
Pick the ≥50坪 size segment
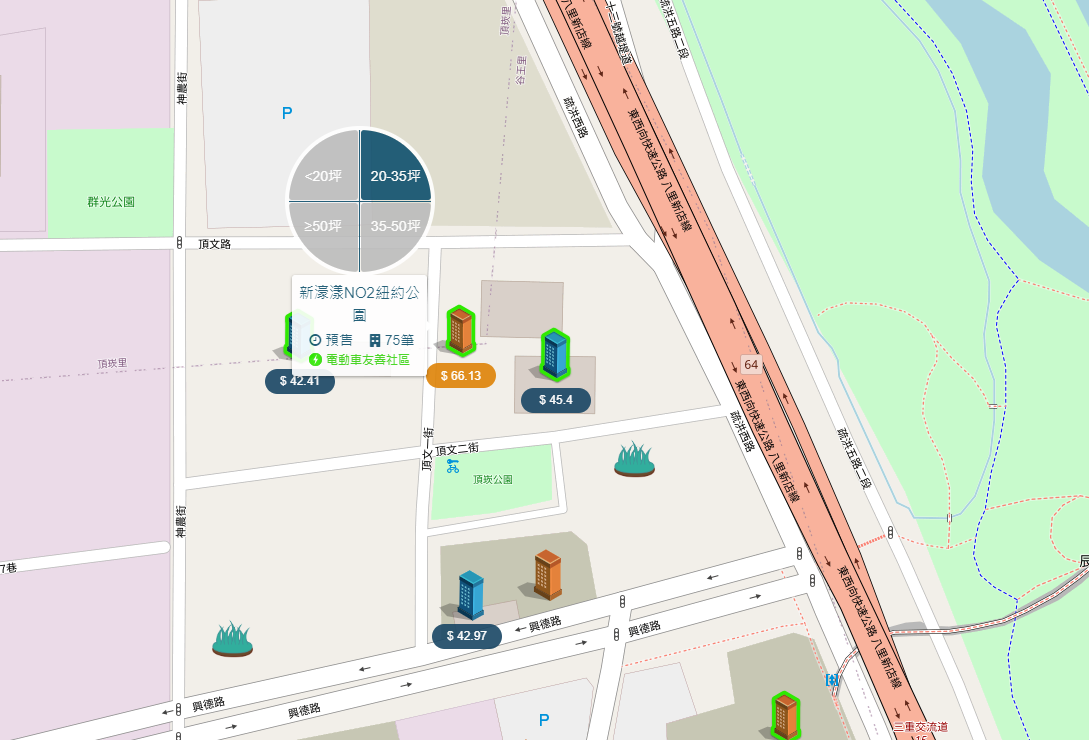pos(323,226)
